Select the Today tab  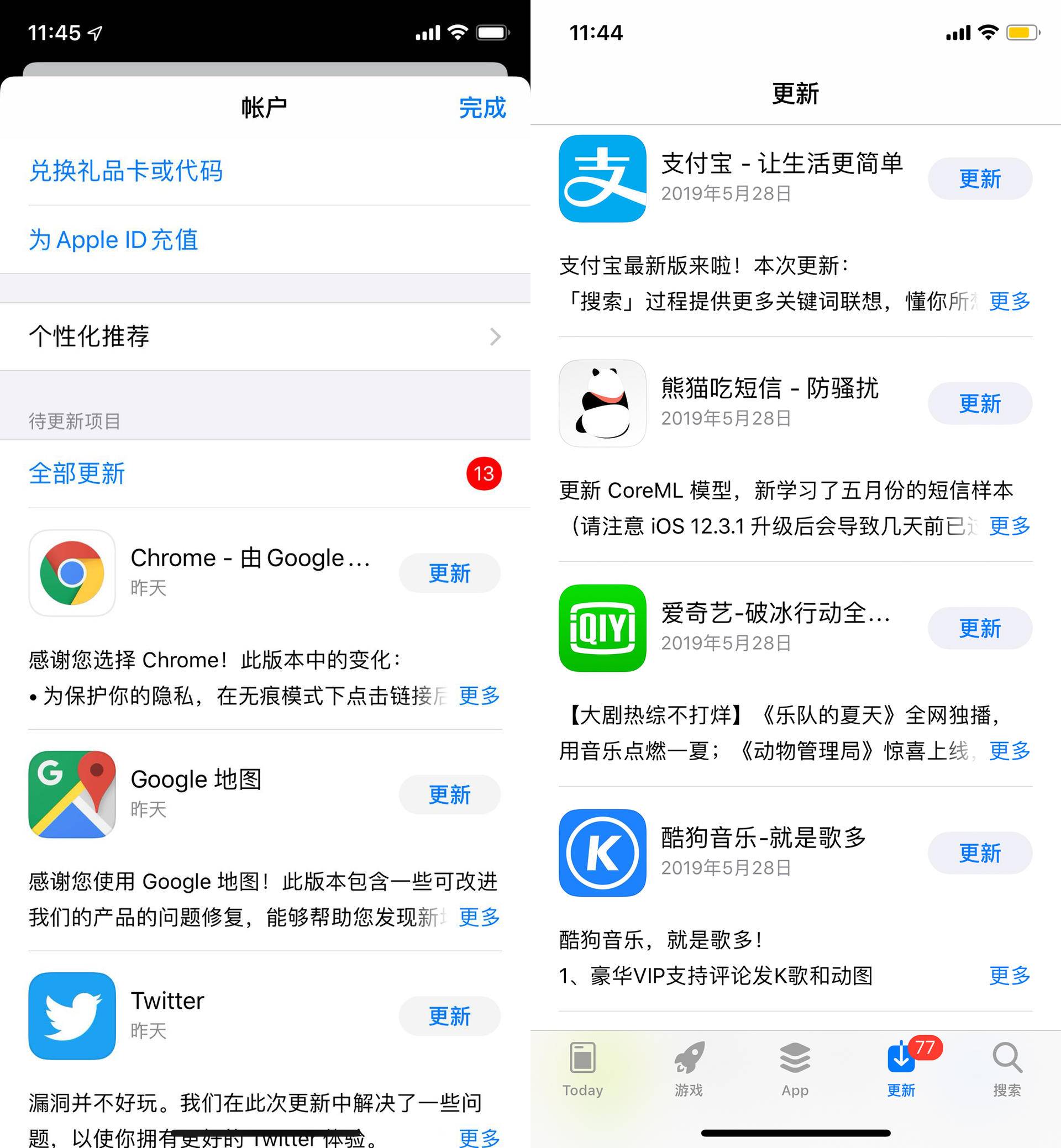point(583,1069)
